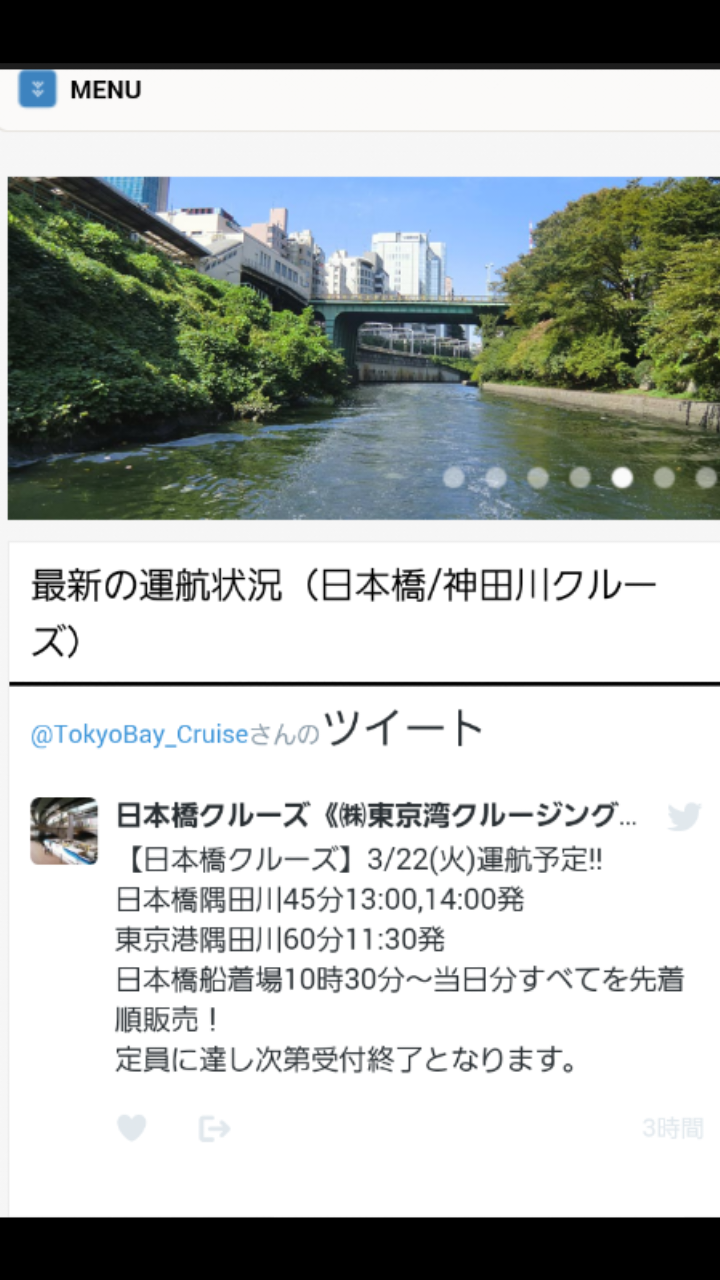Open the tweet's 3時間 timestamp link
This screenshot has height=1280, width=720.
(x=672, y=1128)
